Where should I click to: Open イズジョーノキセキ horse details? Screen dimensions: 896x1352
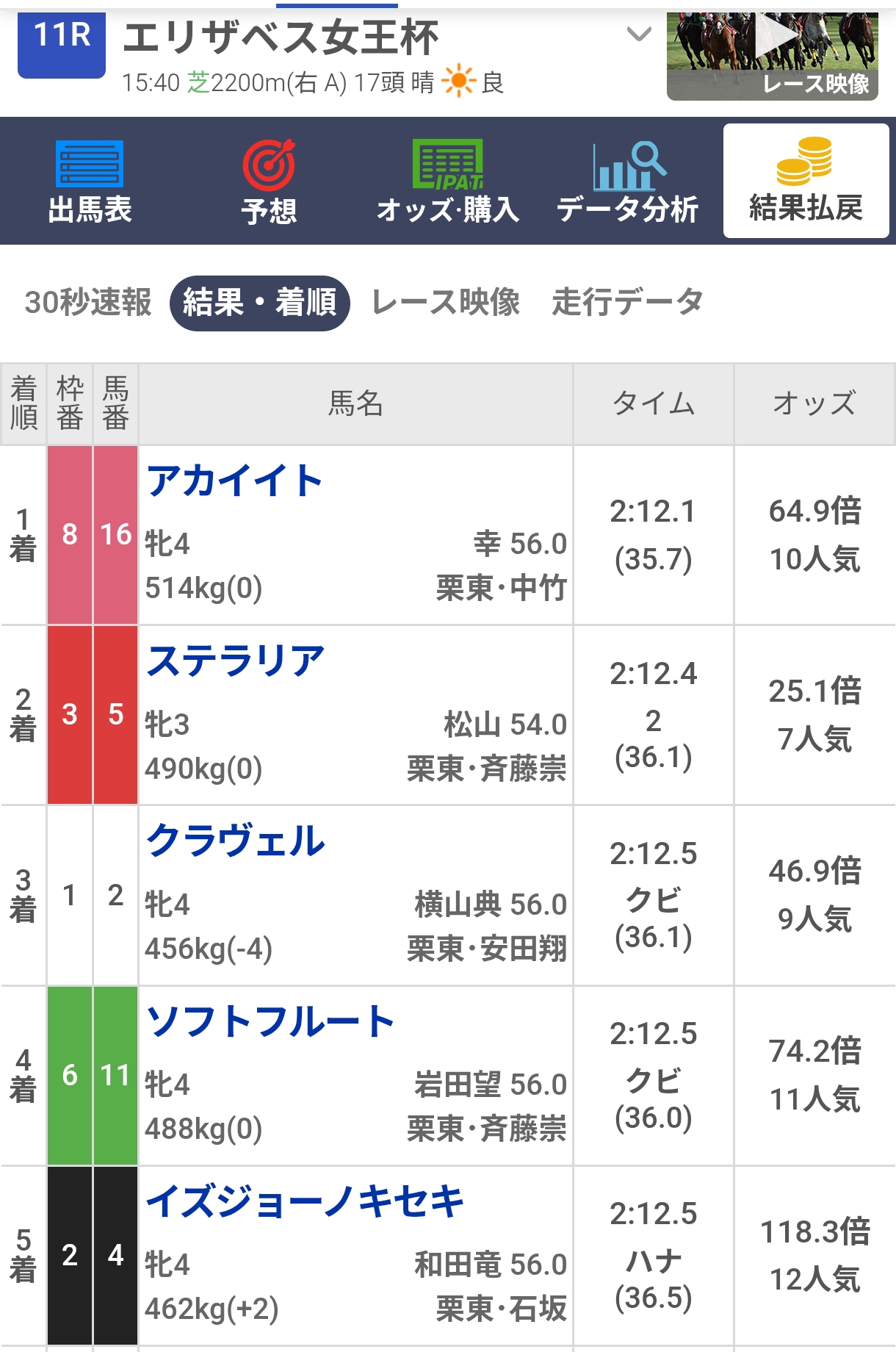pyautogui.click(x=305, y=1202)
